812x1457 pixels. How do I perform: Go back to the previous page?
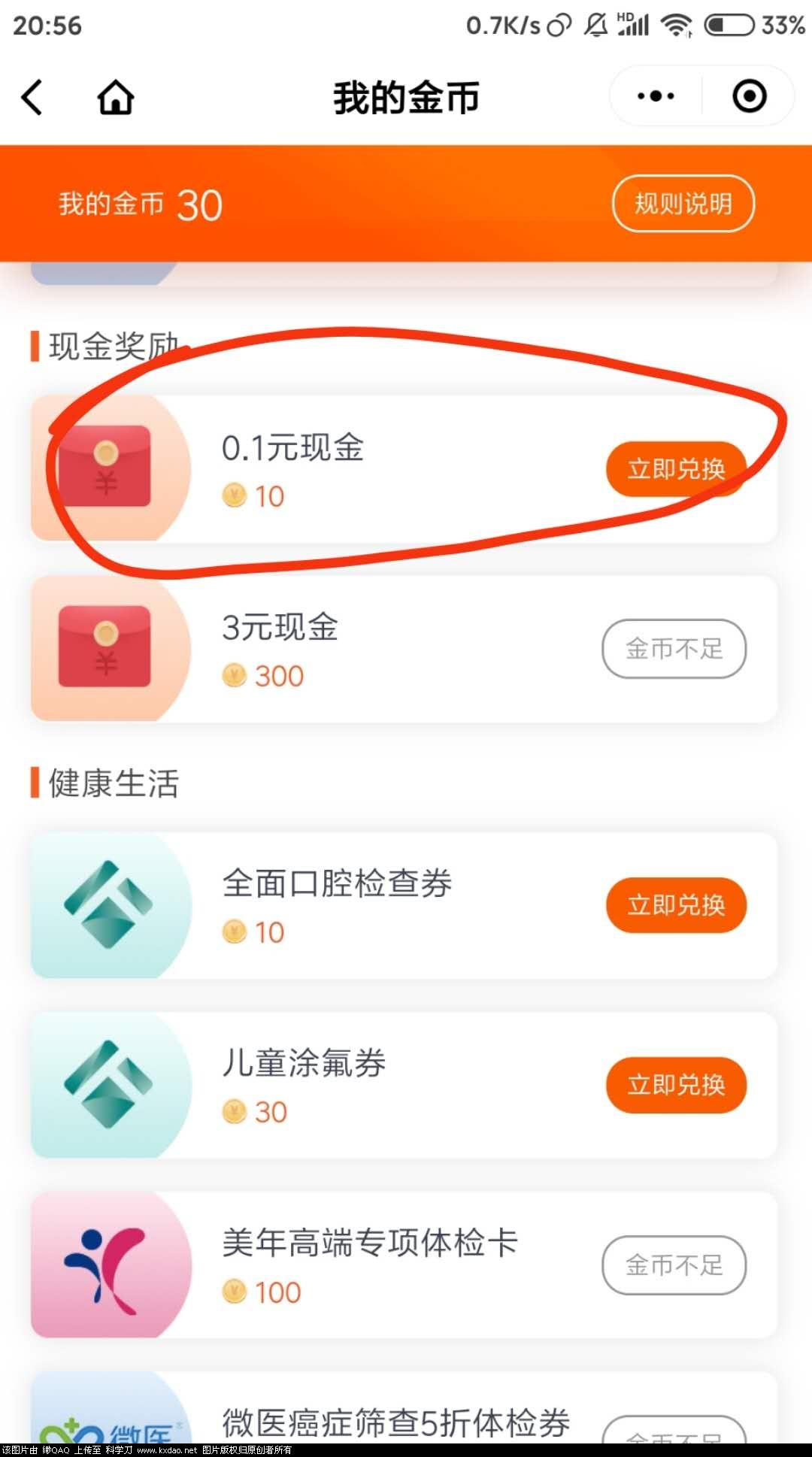(x=32, y=97)
